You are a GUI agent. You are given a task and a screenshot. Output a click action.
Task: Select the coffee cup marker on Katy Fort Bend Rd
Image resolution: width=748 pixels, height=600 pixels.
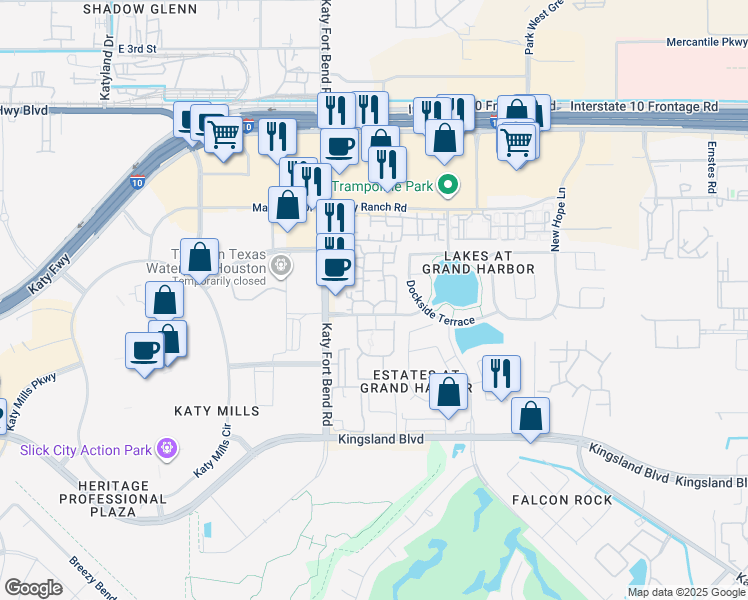coord(335,272)
